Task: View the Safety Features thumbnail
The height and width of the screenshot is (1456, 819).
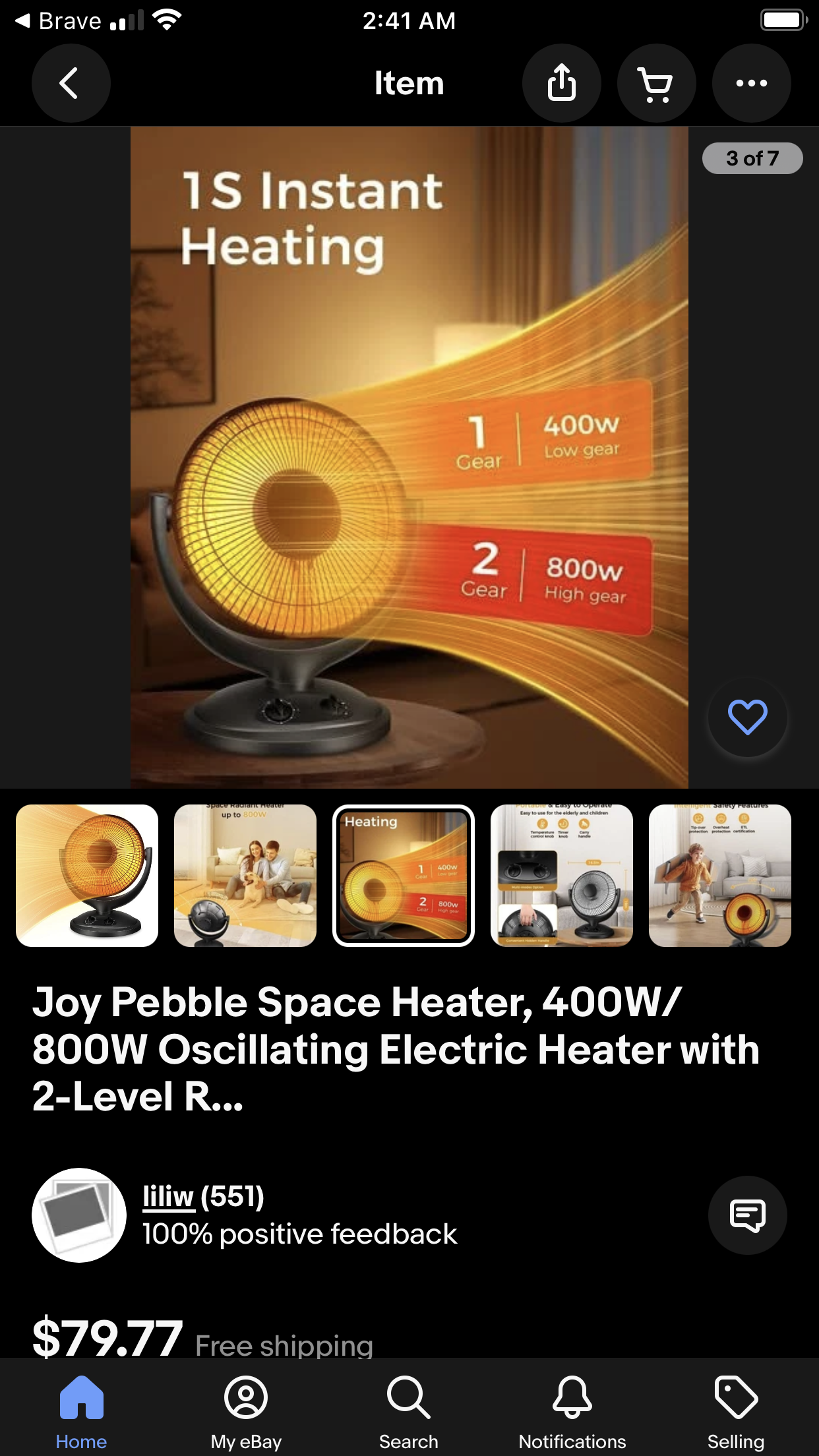Action: tap(720, 875)
